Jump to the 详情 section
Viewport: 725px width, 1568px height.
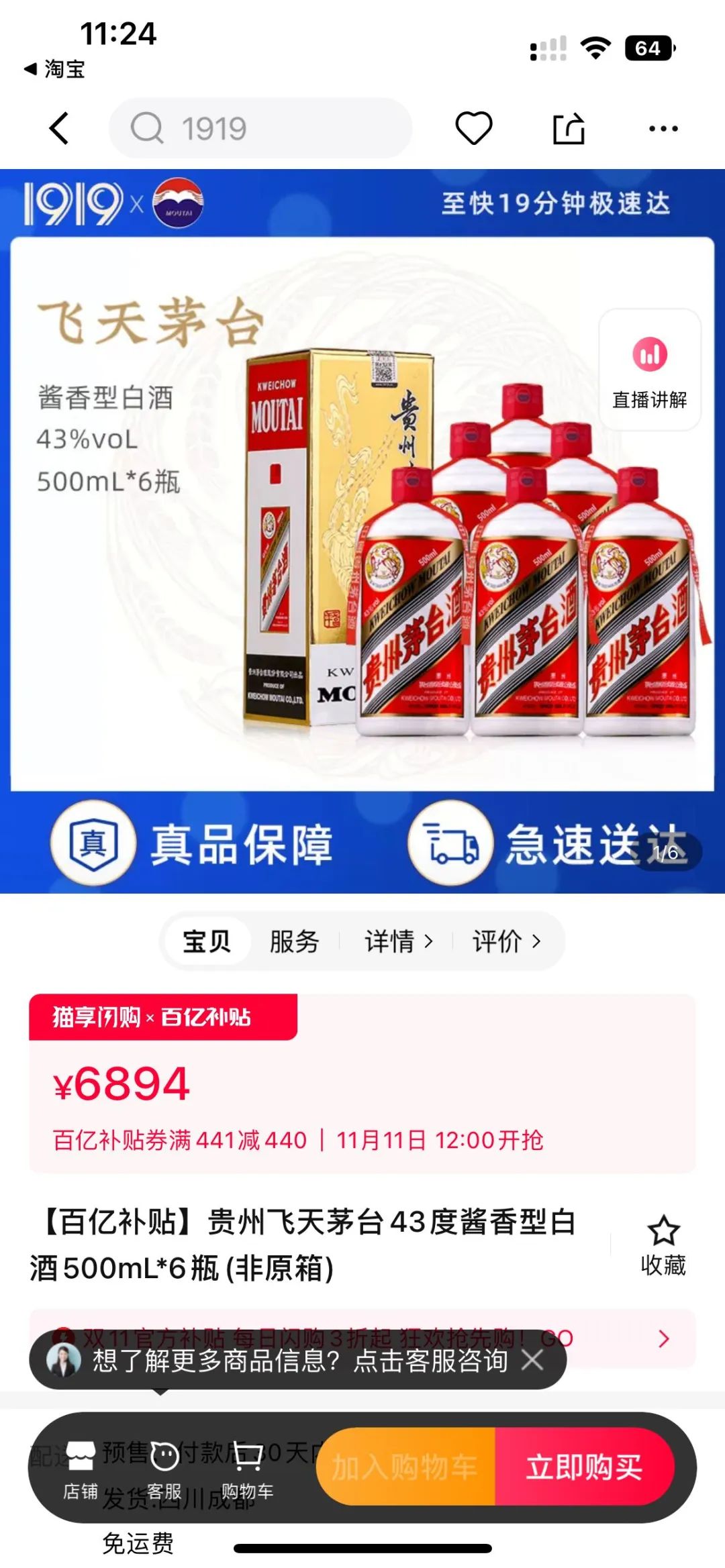click(x=397, y=941)
